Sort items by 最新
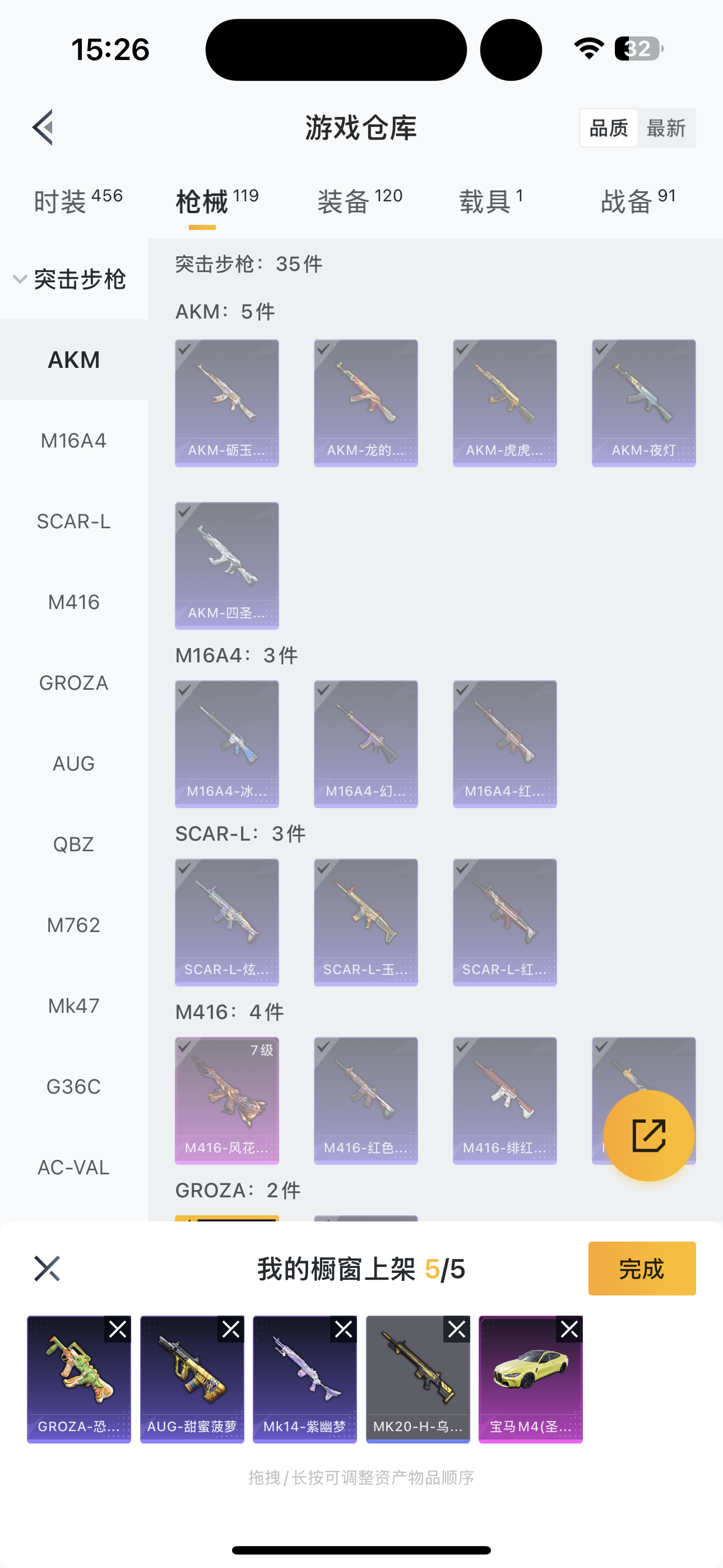 coord(665,128)
